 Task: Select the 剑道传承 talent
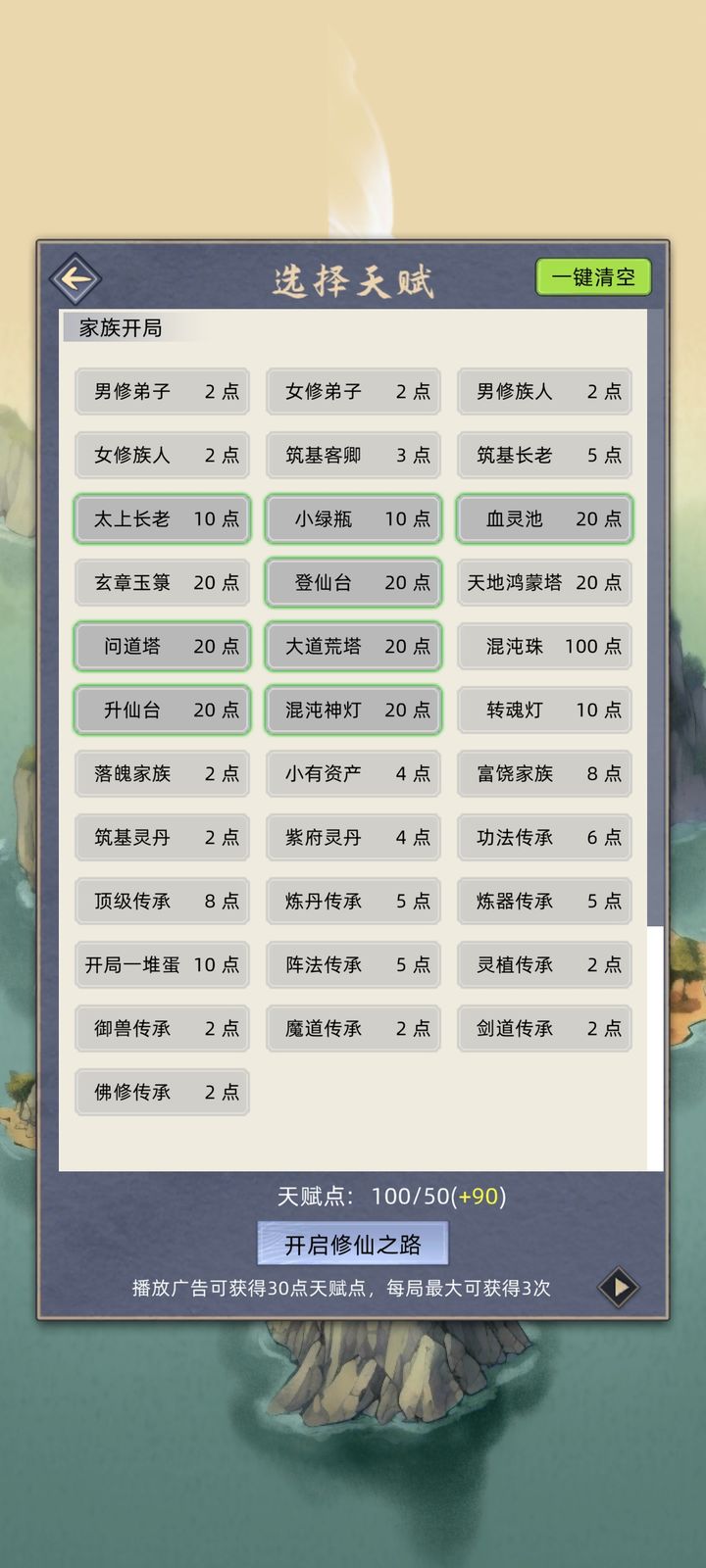pos(544,1028)
